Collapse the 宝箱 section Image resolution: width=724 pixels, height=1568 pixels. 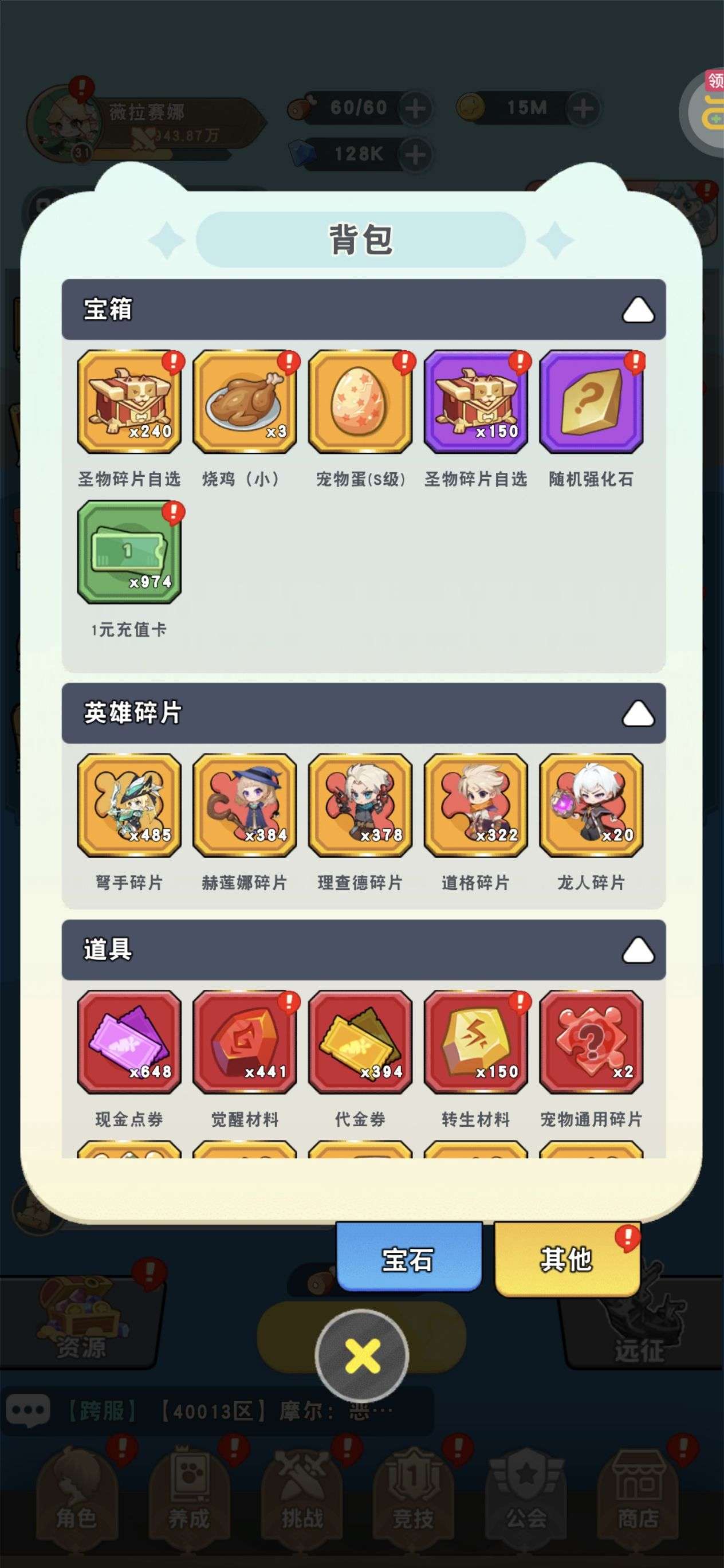(x=638, y=310)
